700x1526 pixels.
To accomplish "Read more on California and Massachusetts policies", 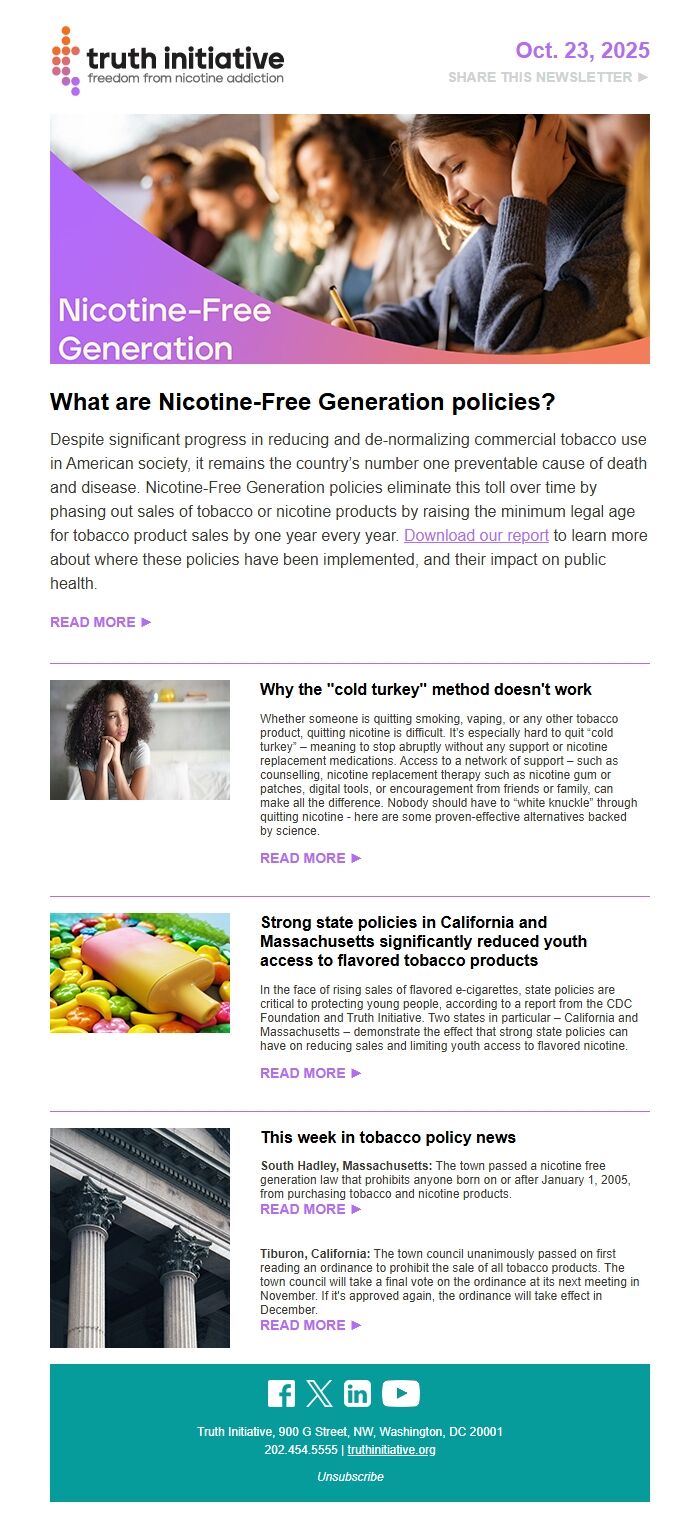I will click(310, 1073).
